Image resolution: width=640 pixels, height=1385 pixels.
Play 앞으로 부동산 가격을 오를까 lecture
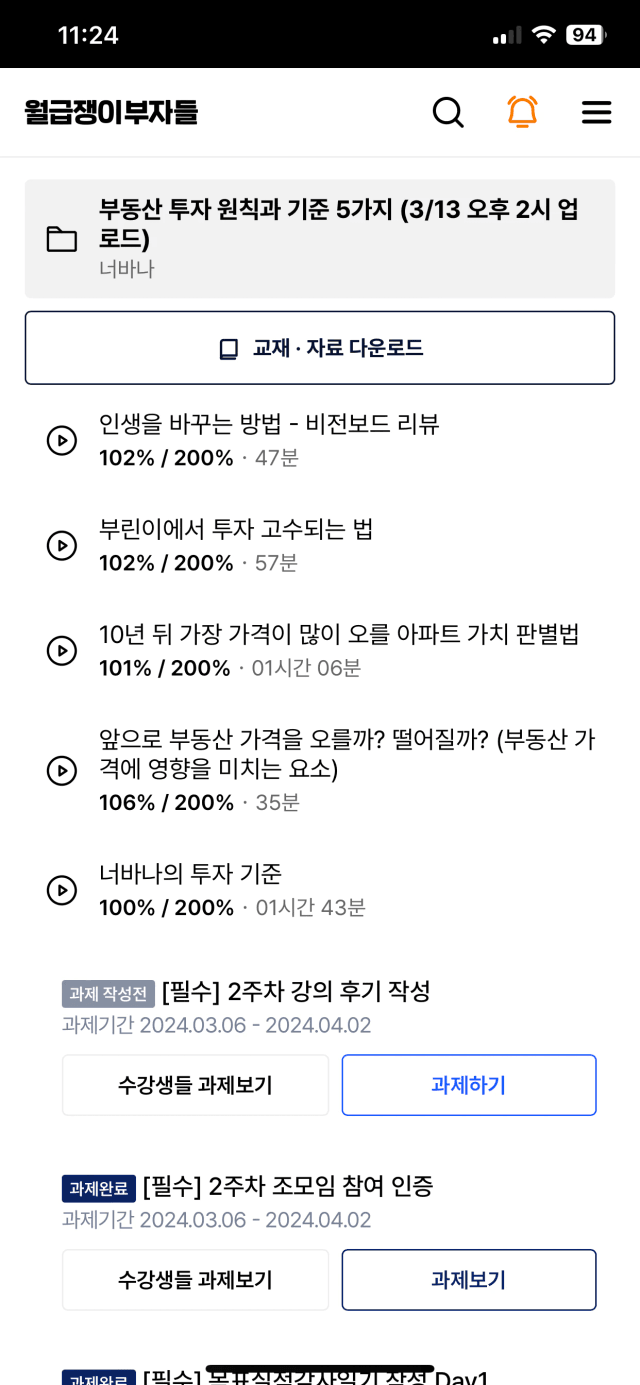pos(320,770)
